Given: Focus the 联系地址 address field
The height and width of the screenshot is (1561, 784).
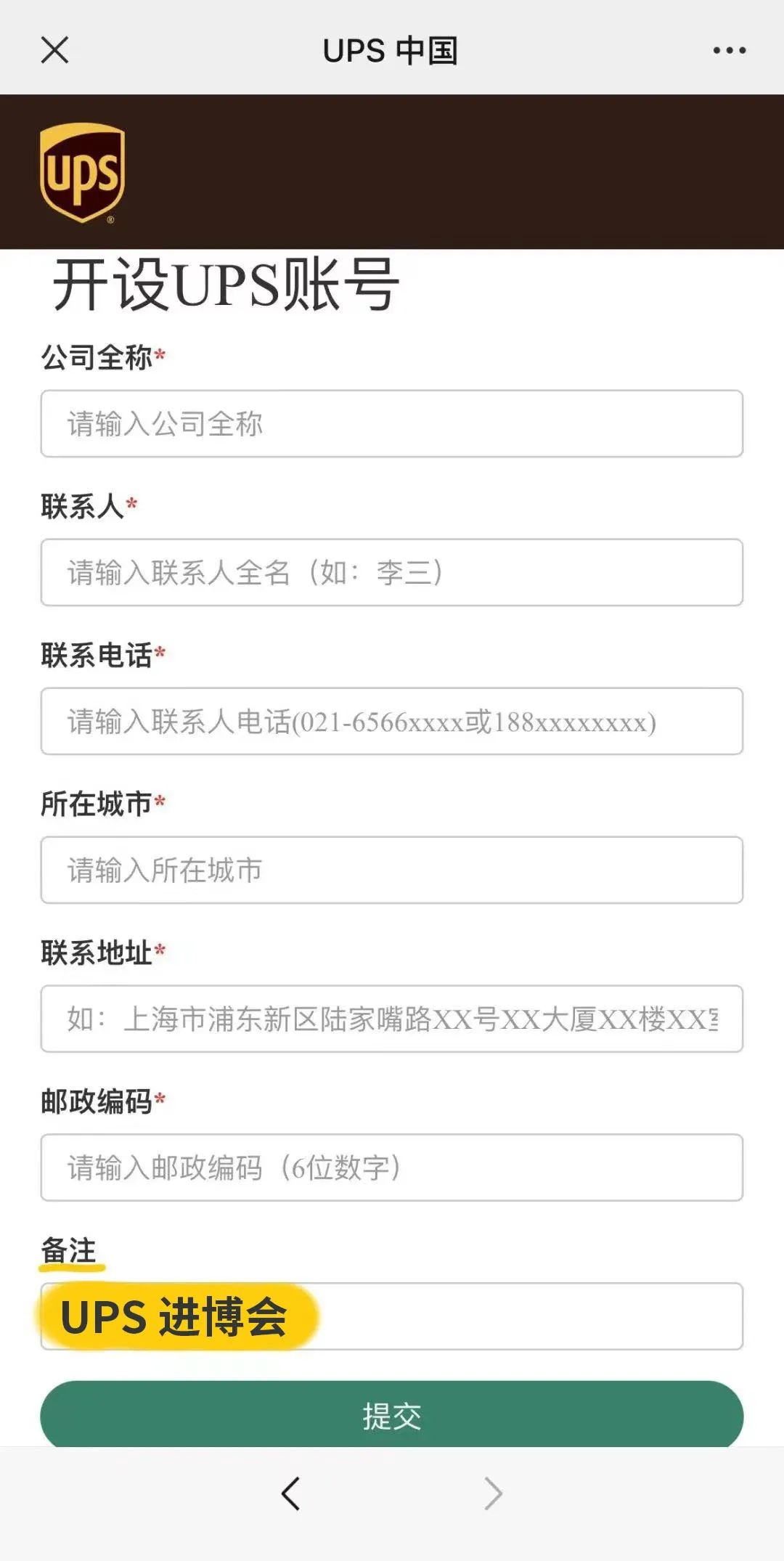Looking at the screenshot, I should 392,1019.
